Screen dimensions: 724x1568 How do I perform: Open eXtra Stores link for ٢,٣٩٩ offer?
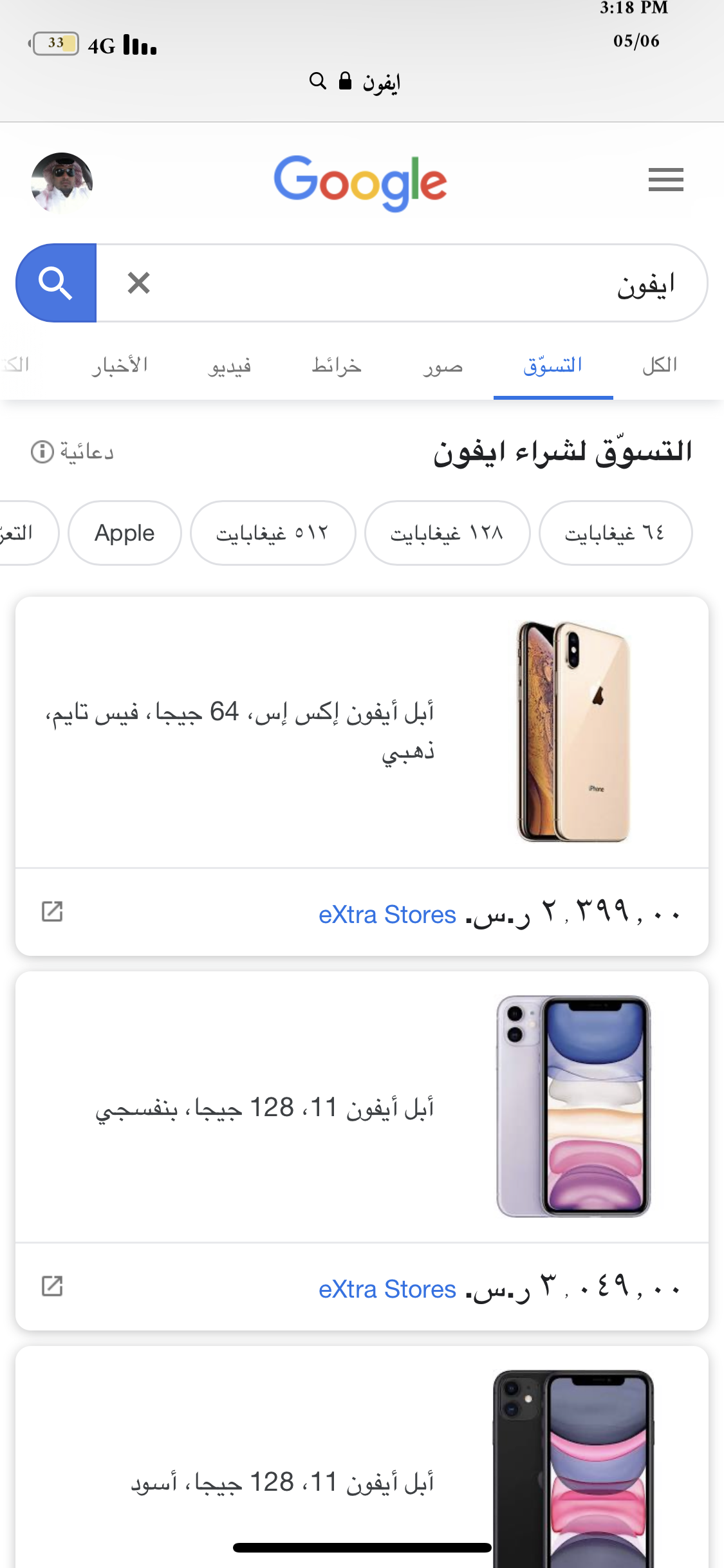tap(387, 914)
